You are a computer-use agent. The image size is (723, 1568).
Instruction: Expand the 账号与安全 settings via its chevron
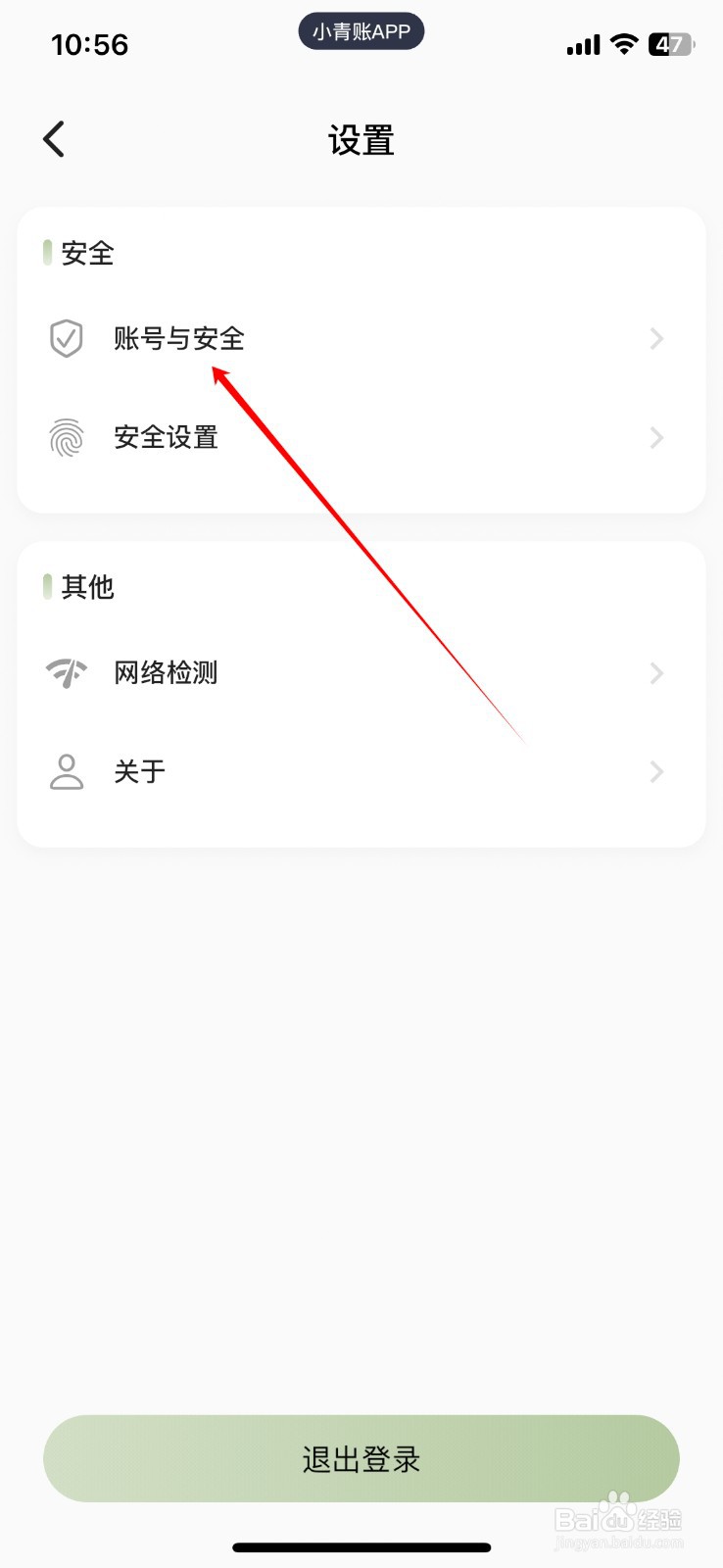(x=655, y=339)
